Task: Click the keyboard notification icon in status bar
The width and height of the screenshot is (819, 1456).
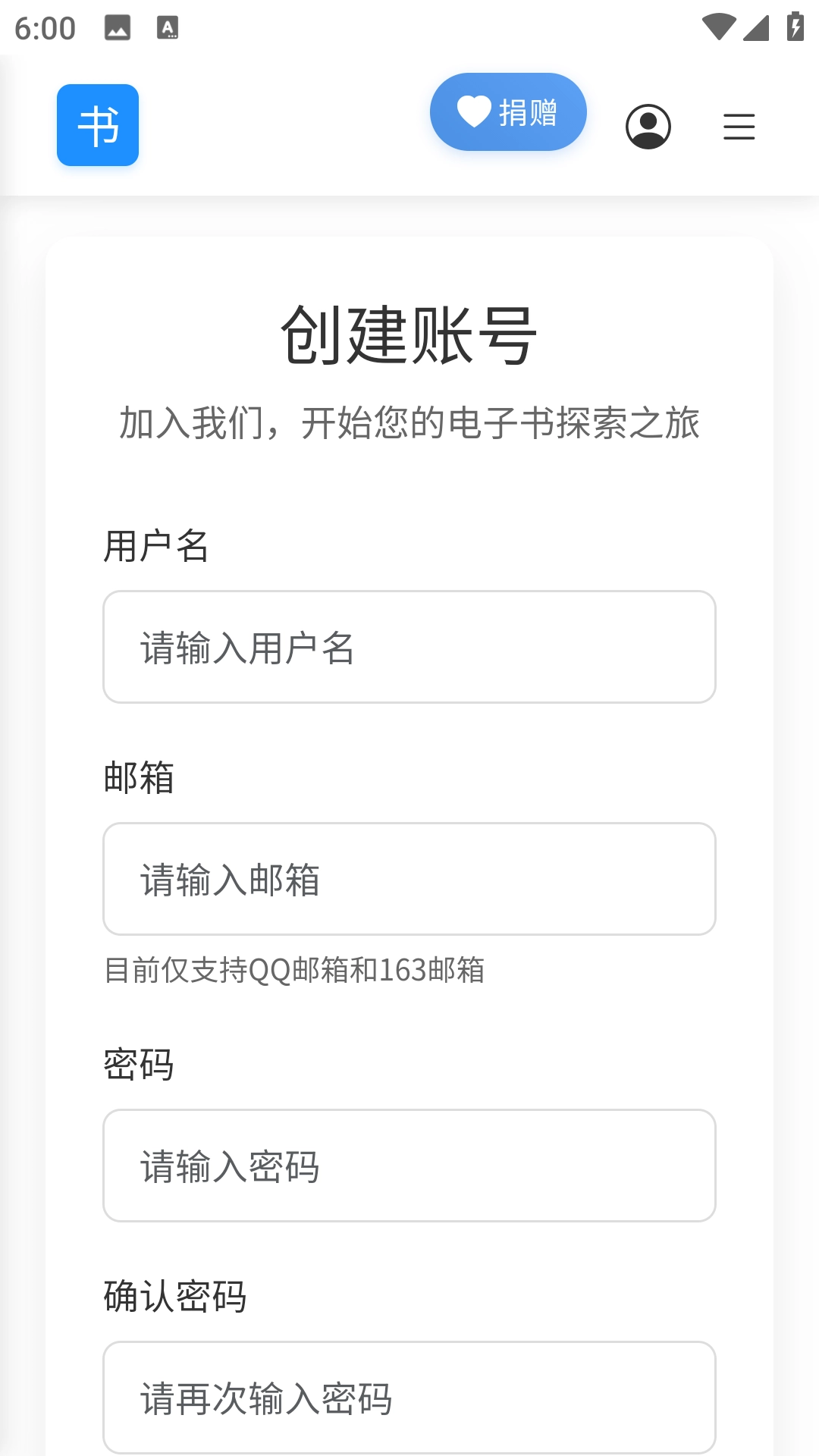Action: 168,28
